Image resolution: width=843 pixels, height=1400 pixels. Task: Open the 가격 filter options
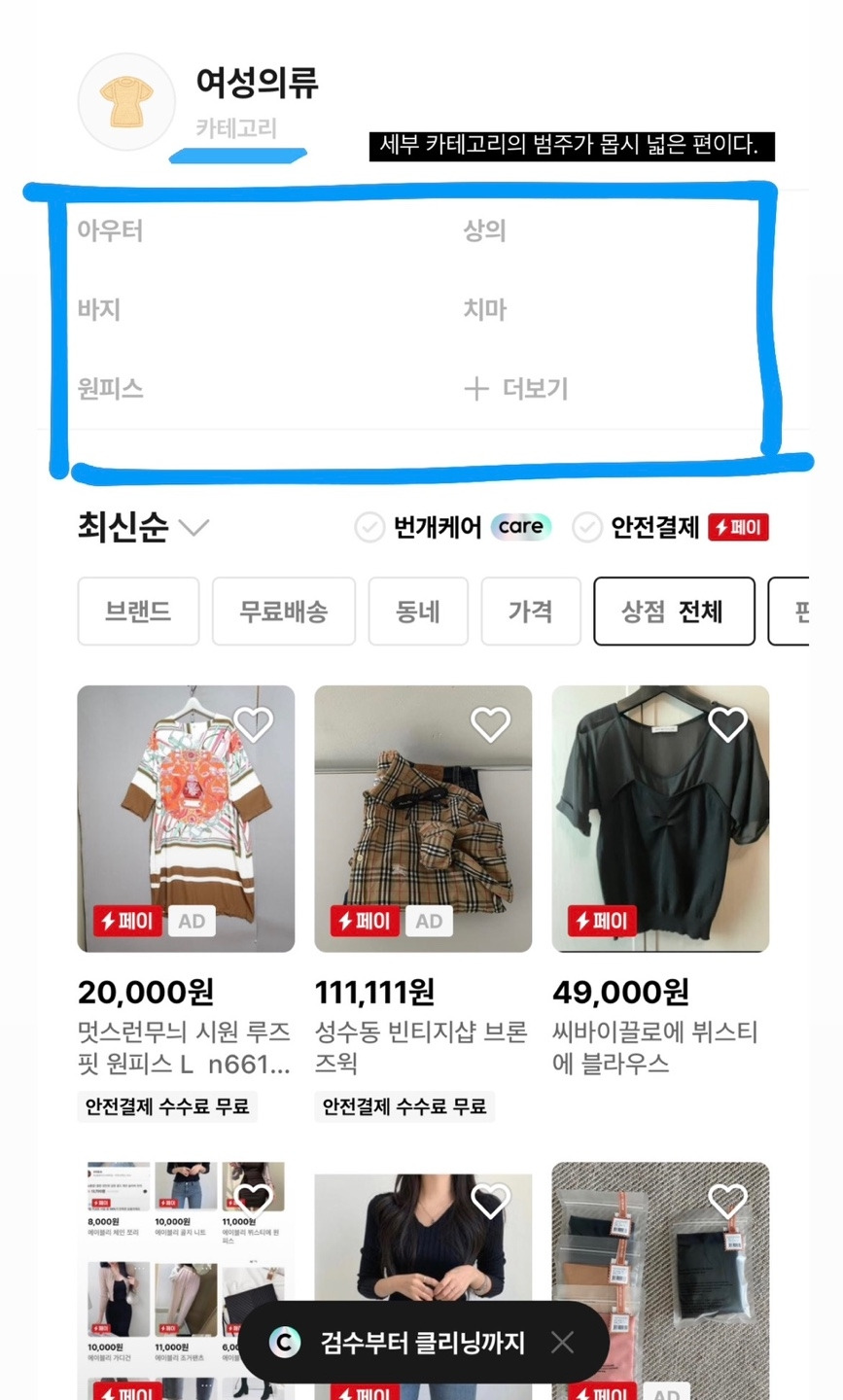coord(531,611)
